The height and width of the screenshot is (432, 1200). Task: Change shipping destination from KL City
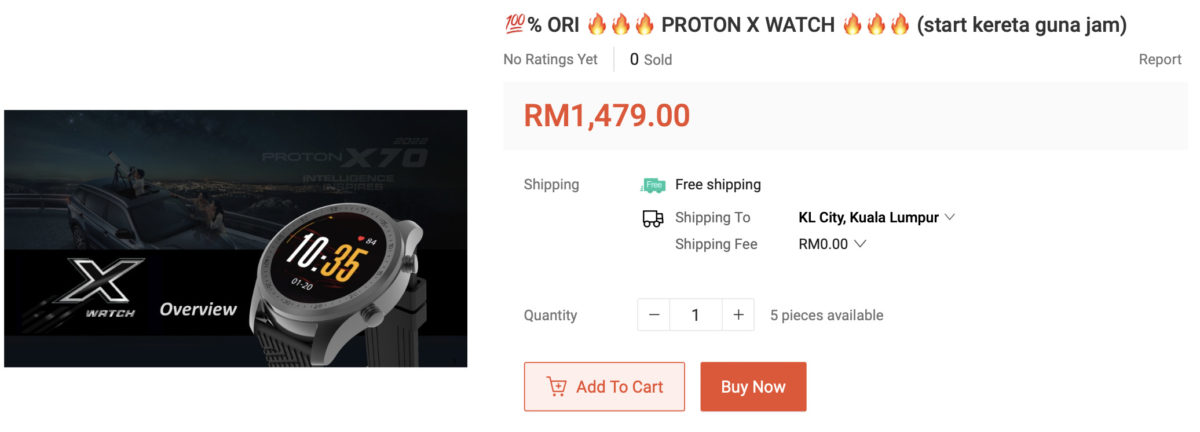(x=876, y=217)
